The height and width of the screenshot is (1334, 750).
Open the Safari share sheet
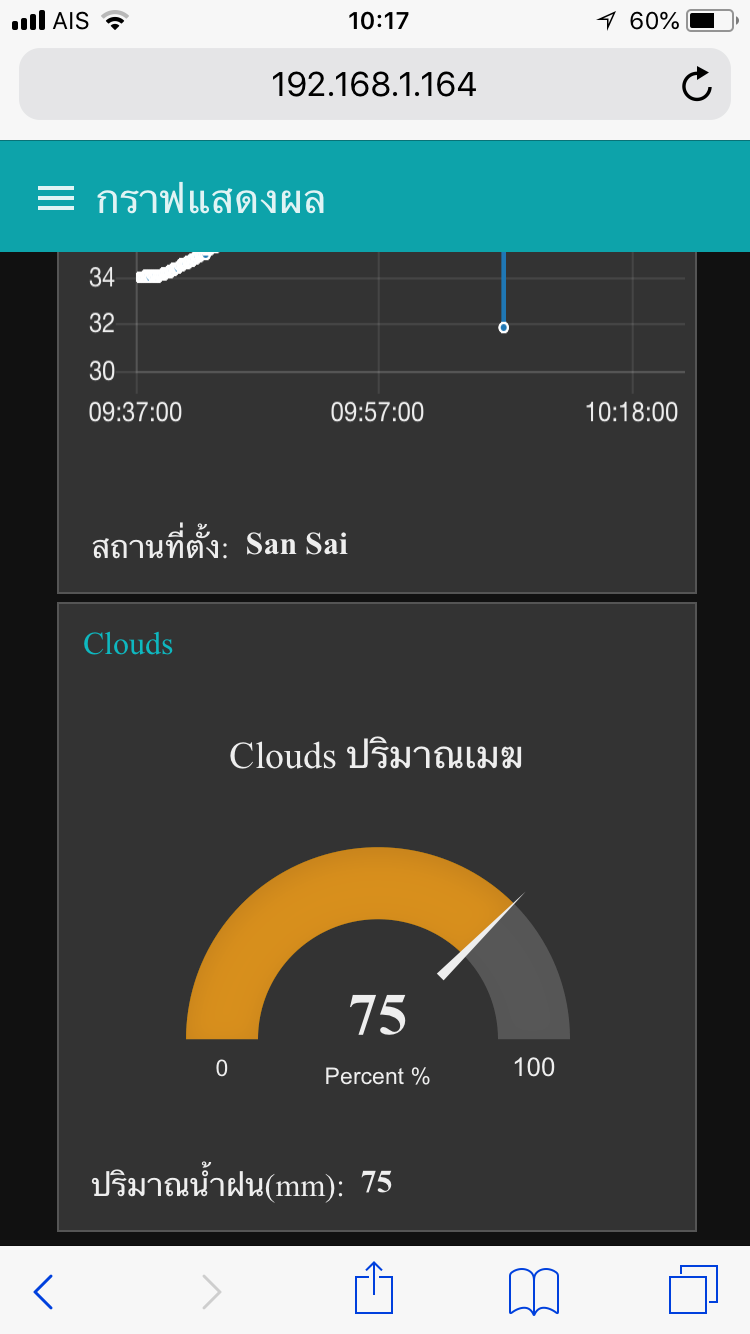coord(374,1288)
